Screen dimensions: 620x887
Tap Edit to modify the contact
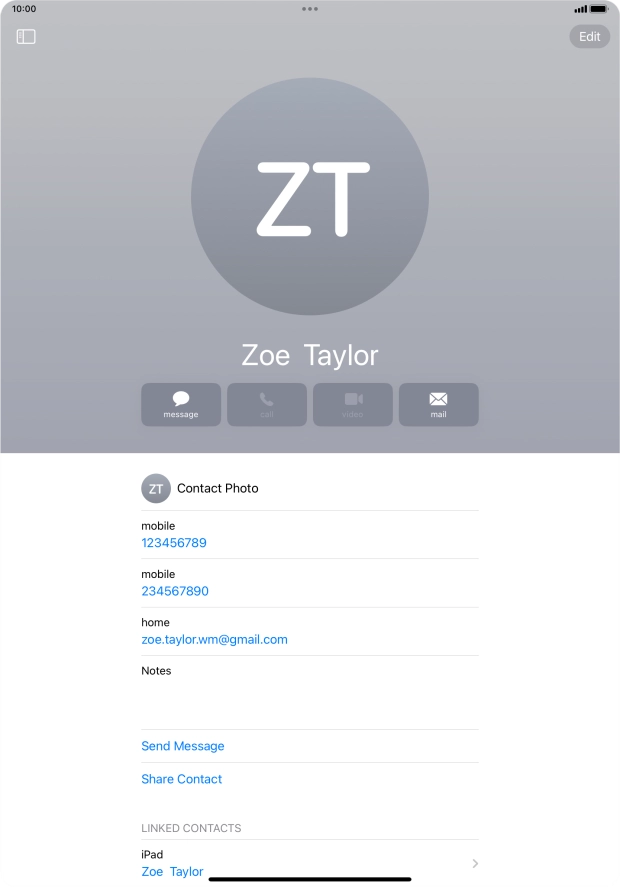click(x=589, y=37)
